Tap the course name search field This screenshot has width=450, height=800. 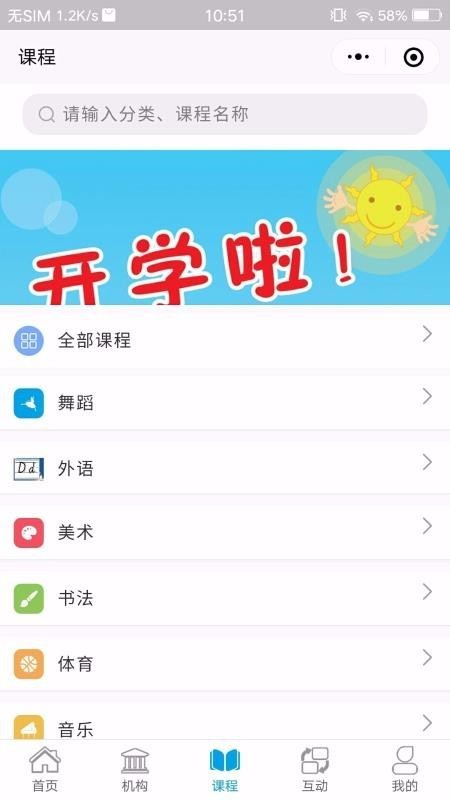coord(224,114)
